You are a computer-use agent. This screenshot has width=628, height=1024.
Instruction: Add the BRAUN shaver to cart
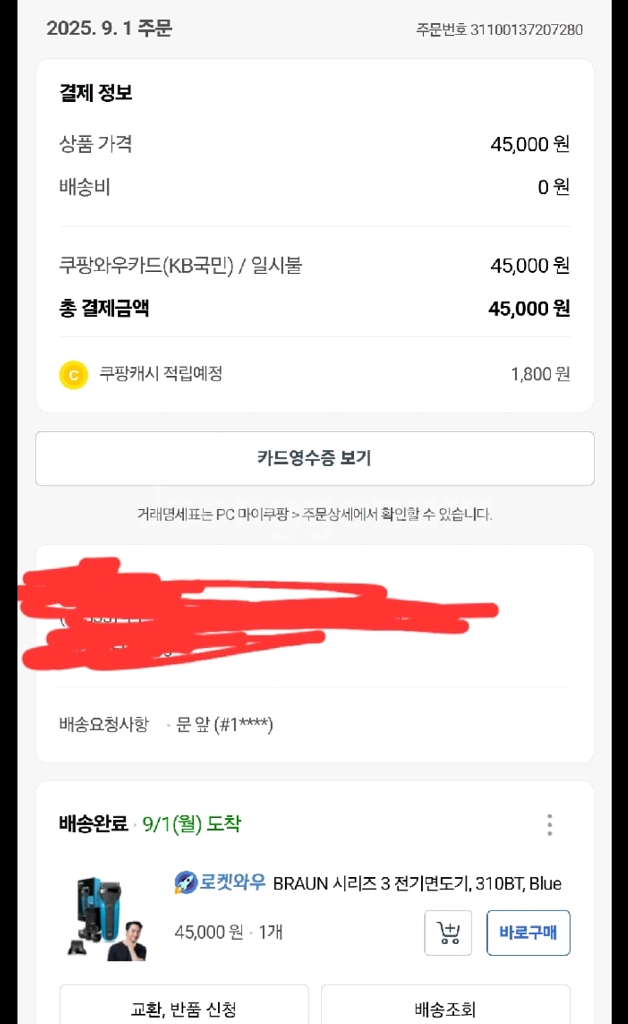coord(448,933)
